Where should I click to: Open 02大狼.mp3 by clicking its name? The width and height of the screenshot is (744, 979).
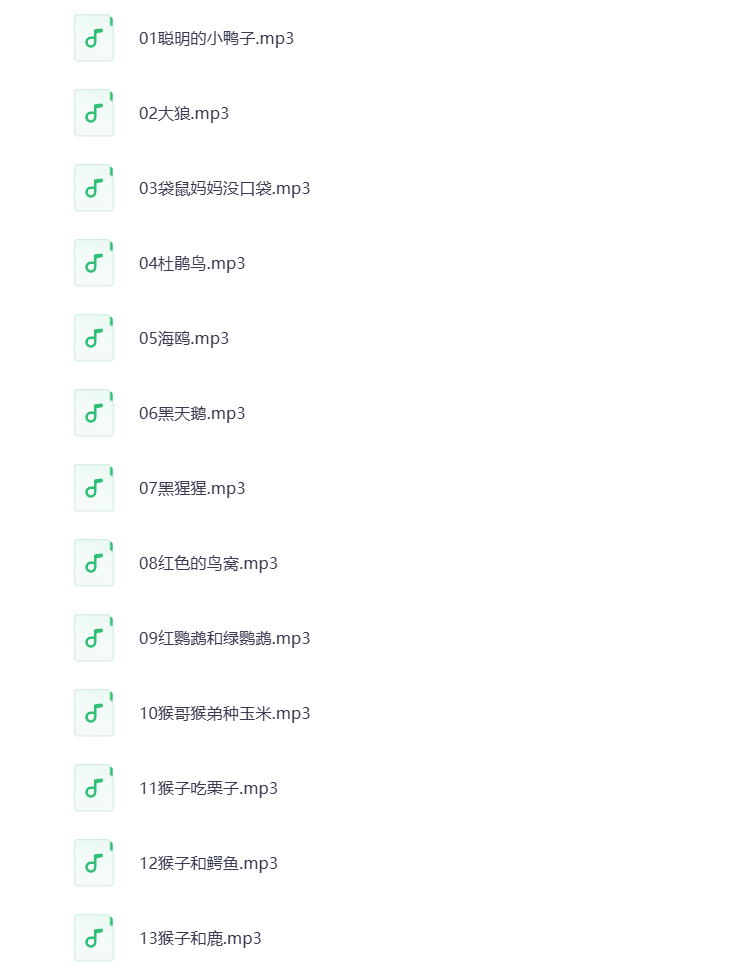184,113
